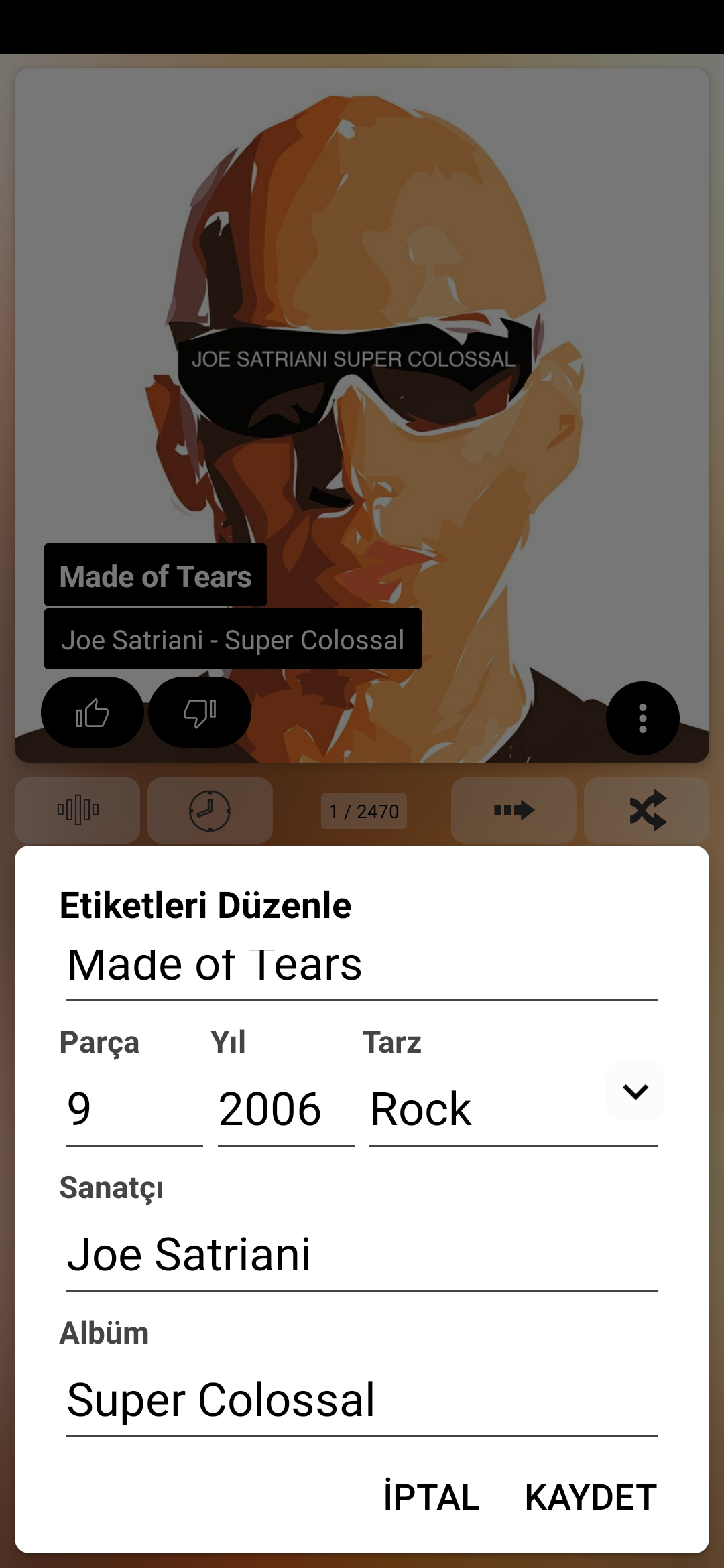The height and width of the screenshot is (1568, 724).
Task: Edit the Albüm field 'Super Colossal'
Action: (x=361, y=1400)
